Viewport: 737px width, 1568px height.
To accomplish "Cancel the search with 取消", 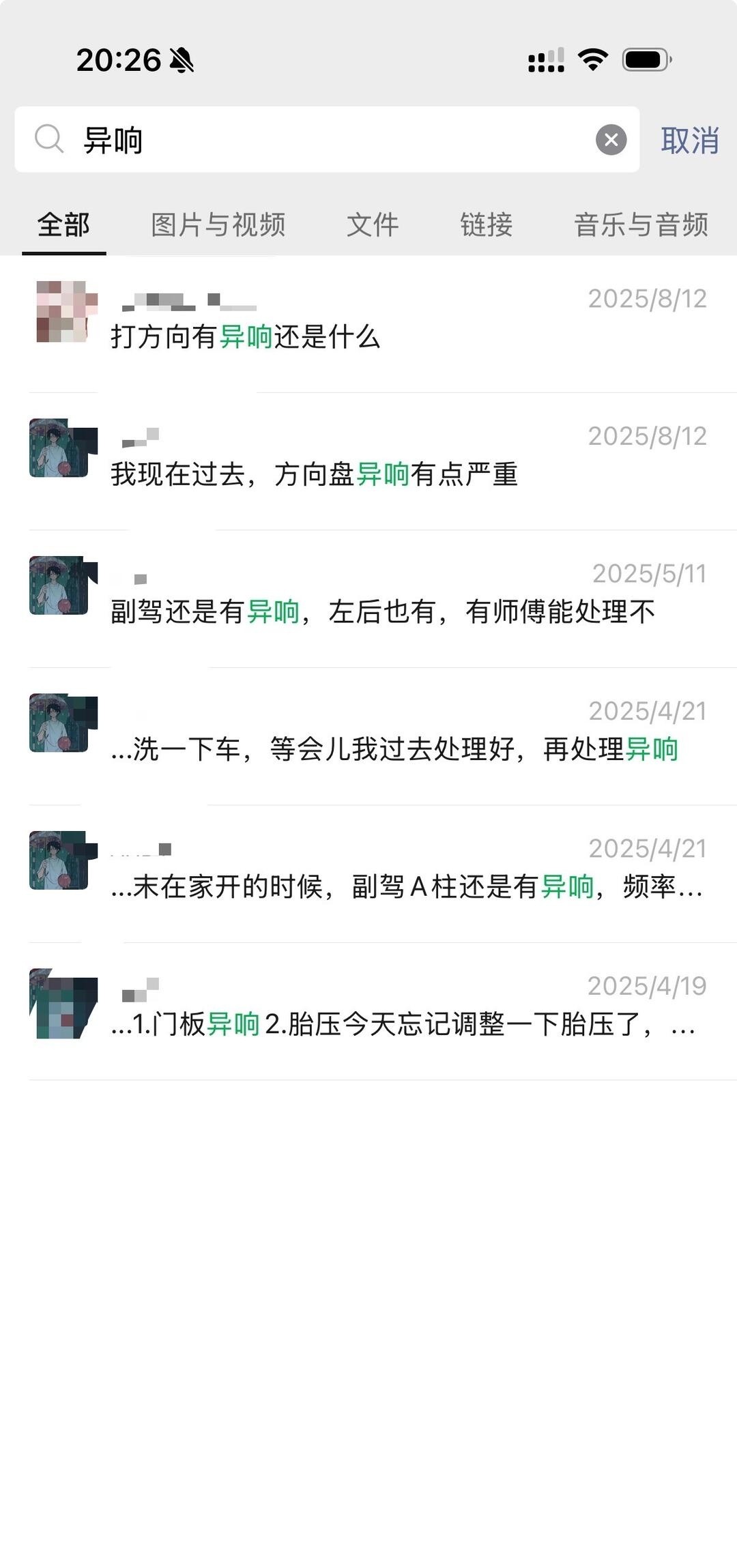I will [x=689, y=141].
